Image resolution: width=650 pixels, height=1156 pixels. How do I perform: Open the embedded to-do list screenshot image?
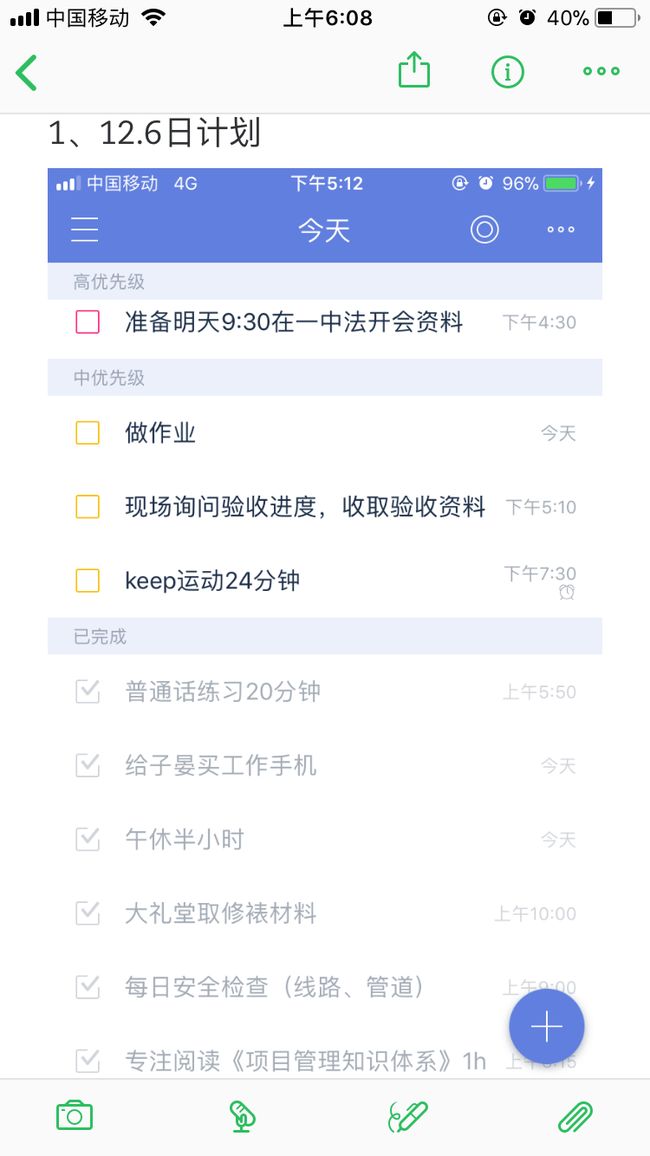[325, 624]
